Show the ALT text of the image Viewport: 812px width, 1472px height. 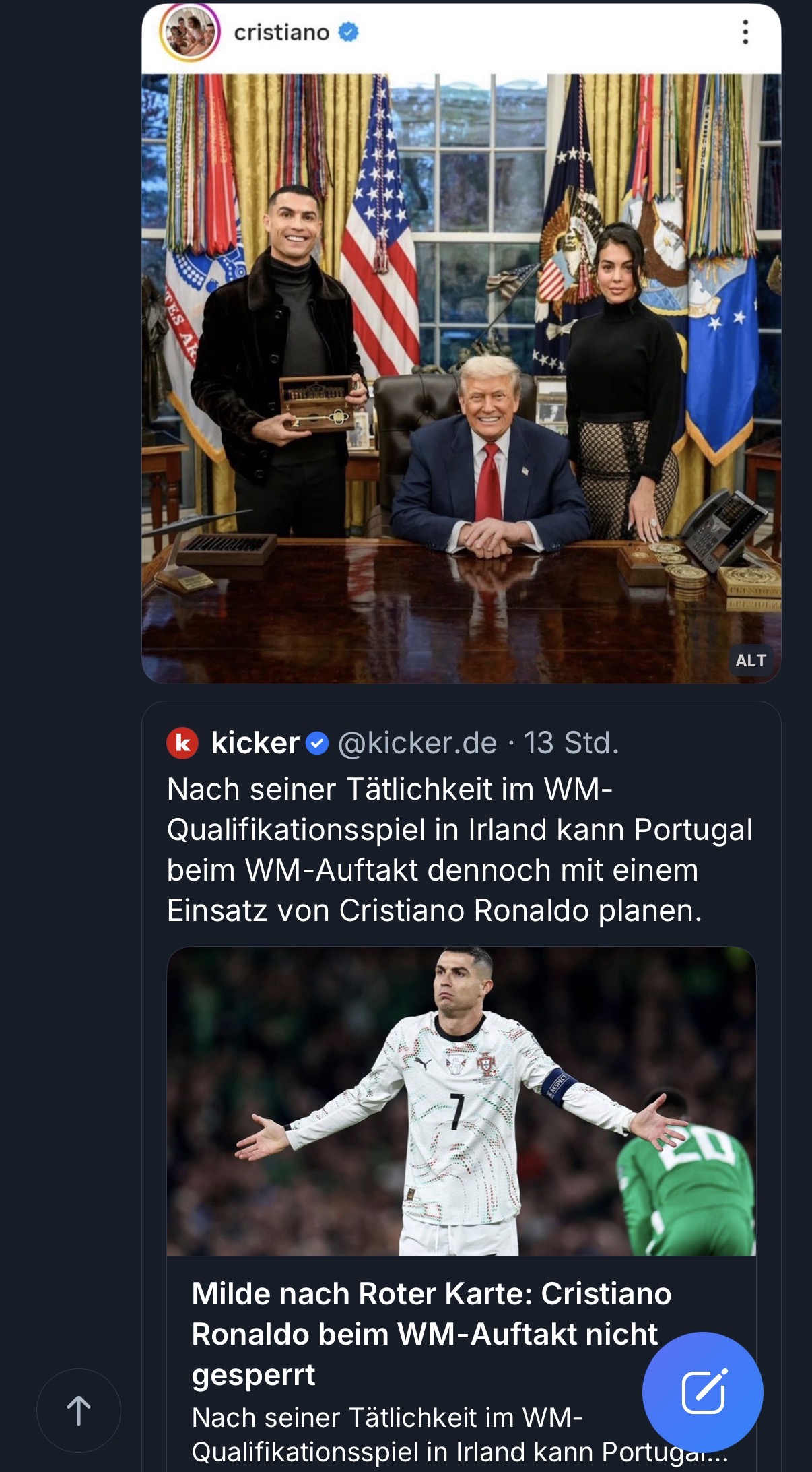click(x=750, y=660)
